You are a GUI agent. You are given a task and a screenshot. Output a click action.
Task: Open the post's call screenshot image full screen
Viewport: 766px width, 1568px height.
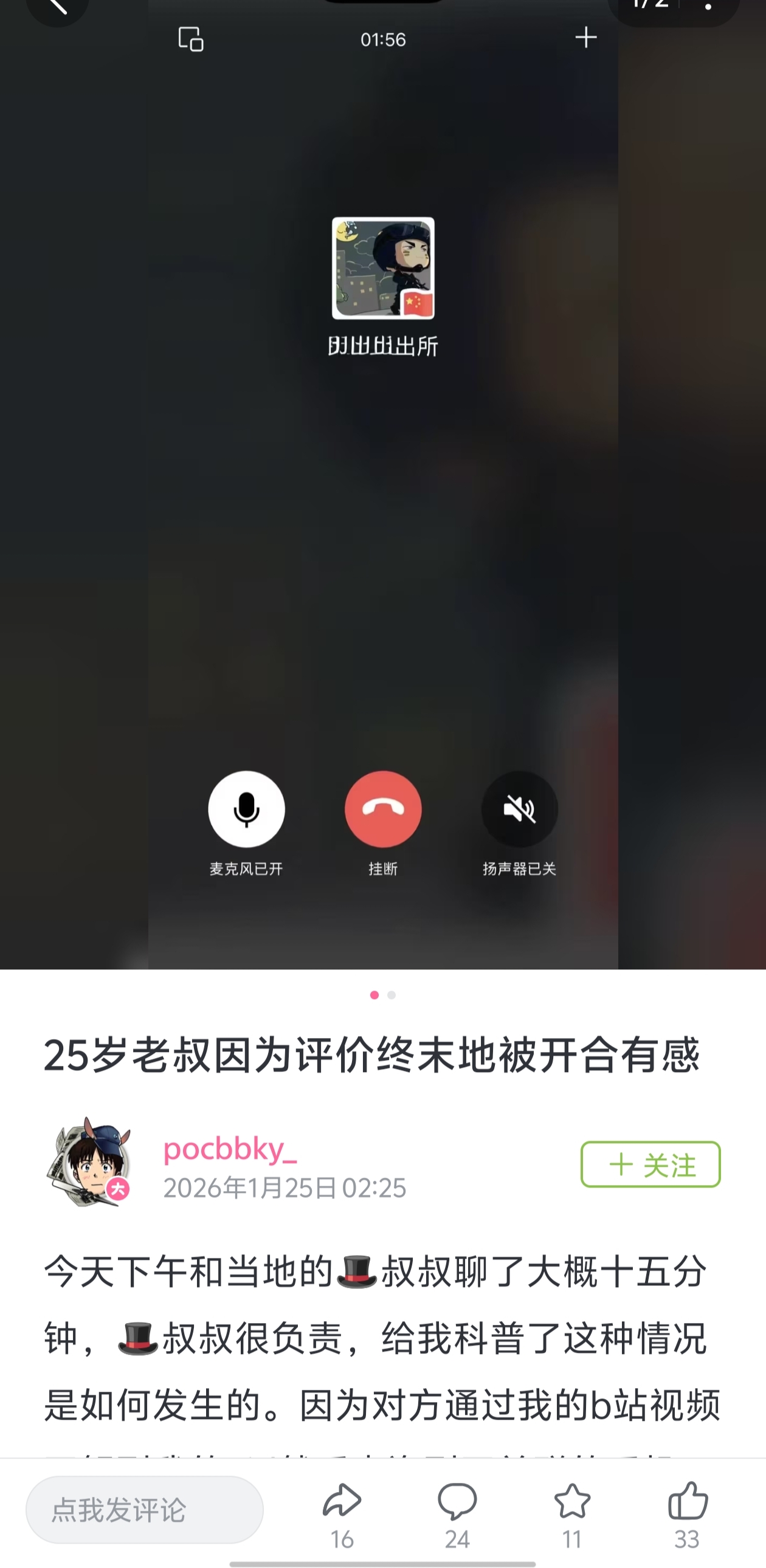[x=382, y=487]
